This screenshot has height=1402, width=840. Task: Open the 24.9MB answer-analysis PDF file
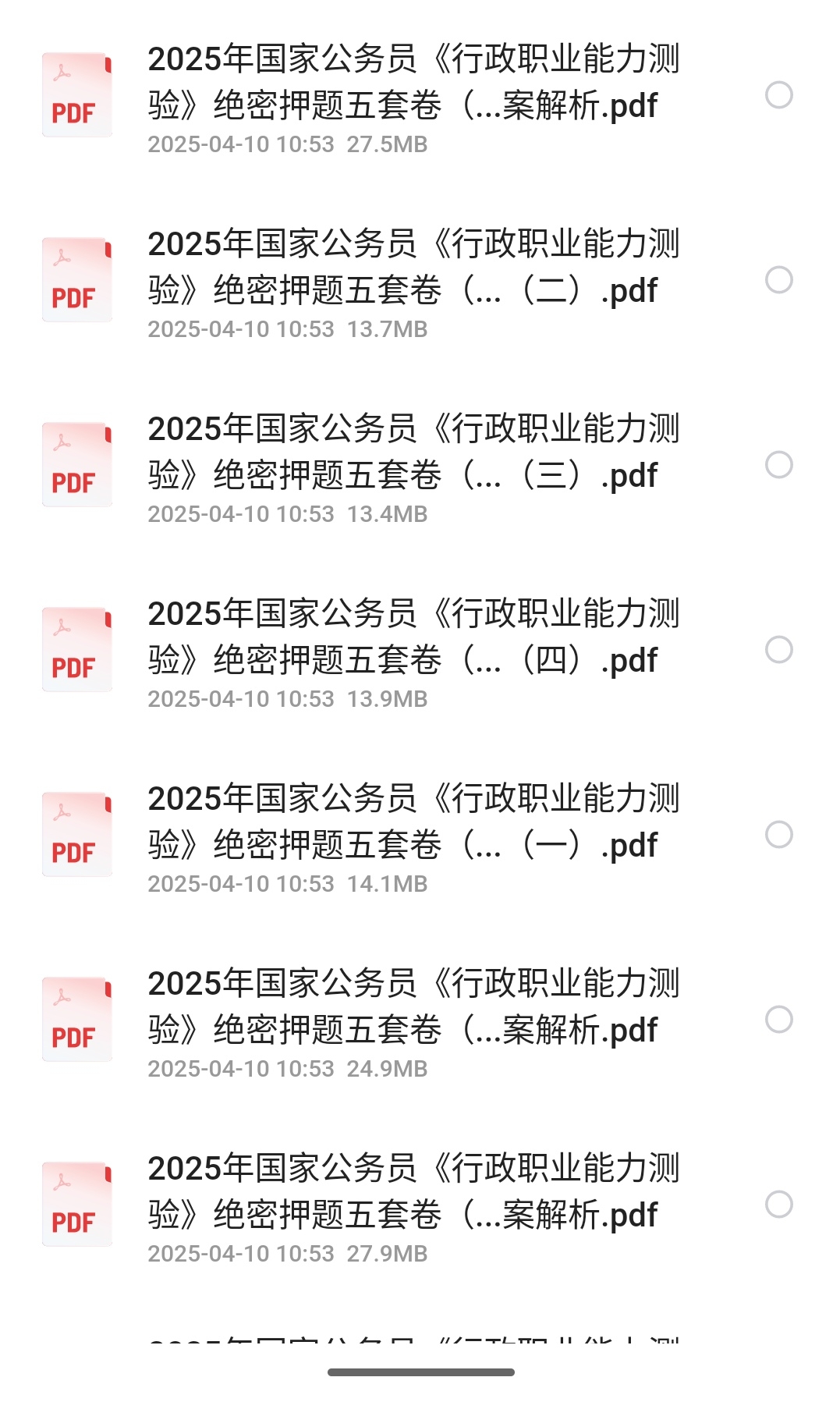[x=413, y=1007]
